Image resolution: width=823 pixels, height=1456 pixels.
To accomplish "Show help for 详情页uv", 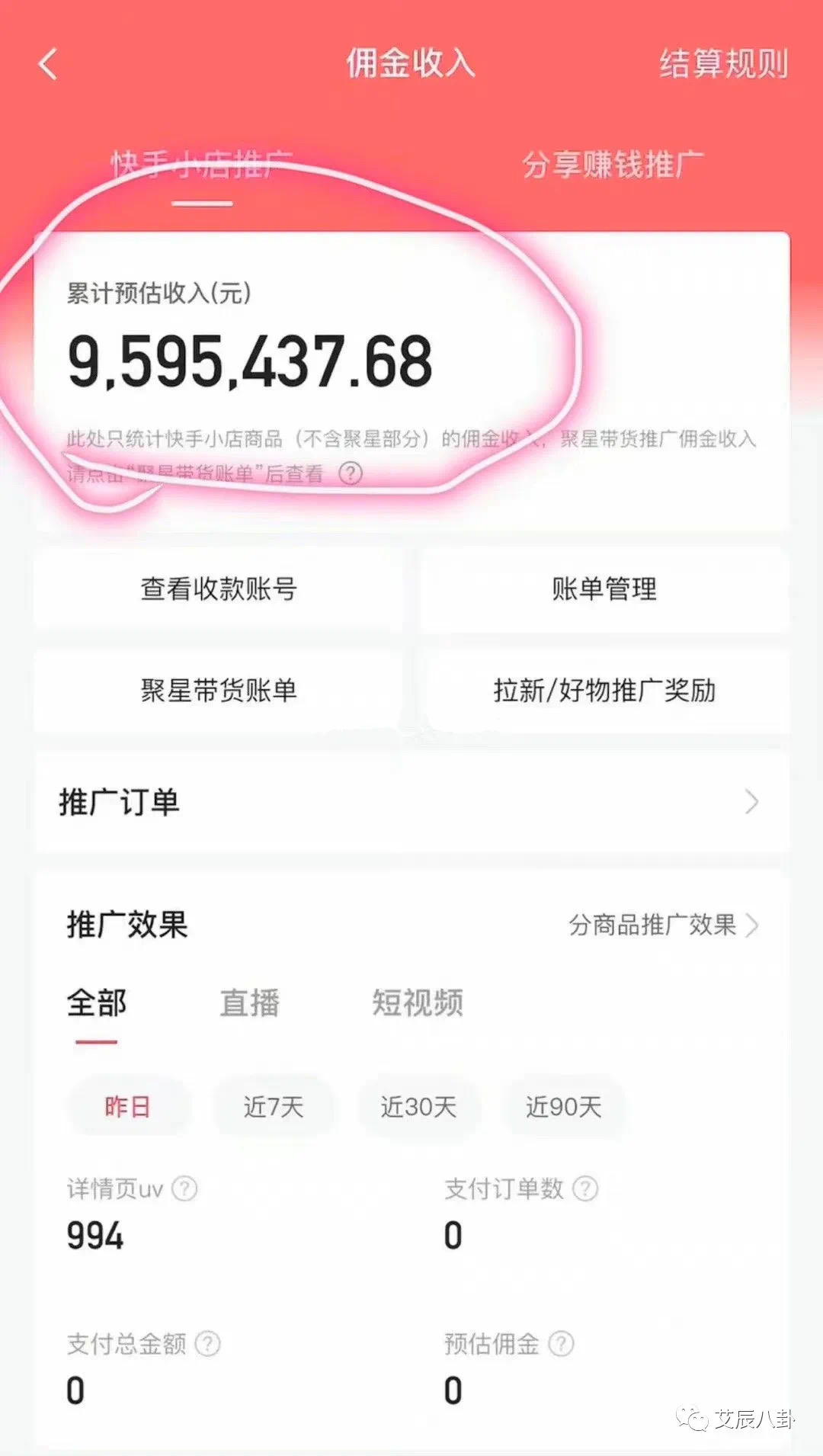I will [x=184, y=1188].
